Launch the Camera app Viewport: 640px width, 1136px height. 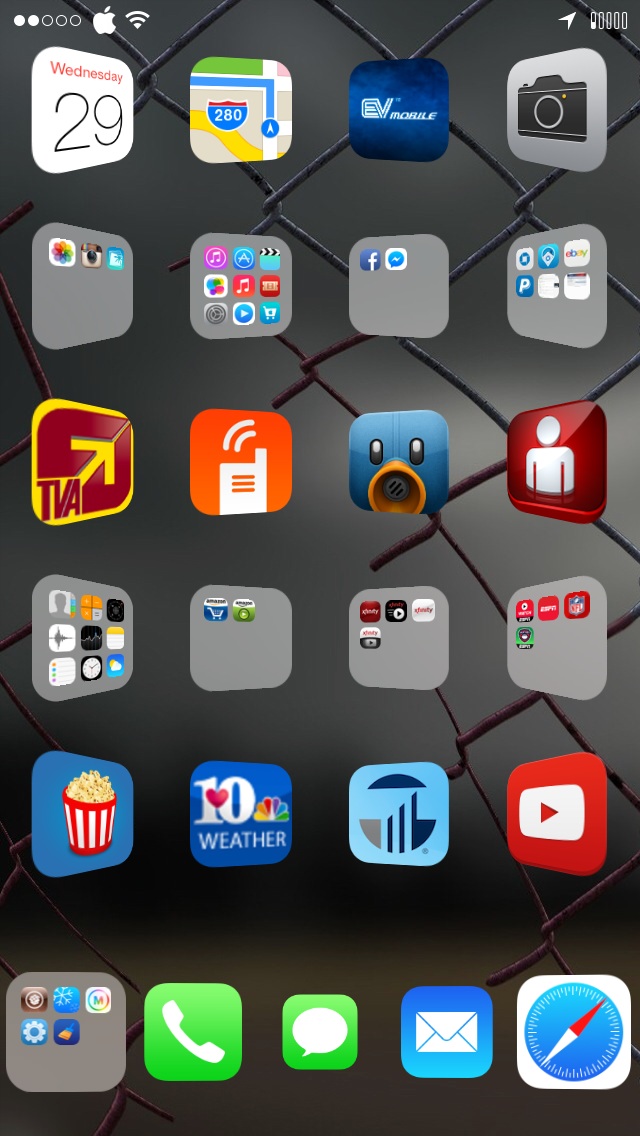click(557, 109)
